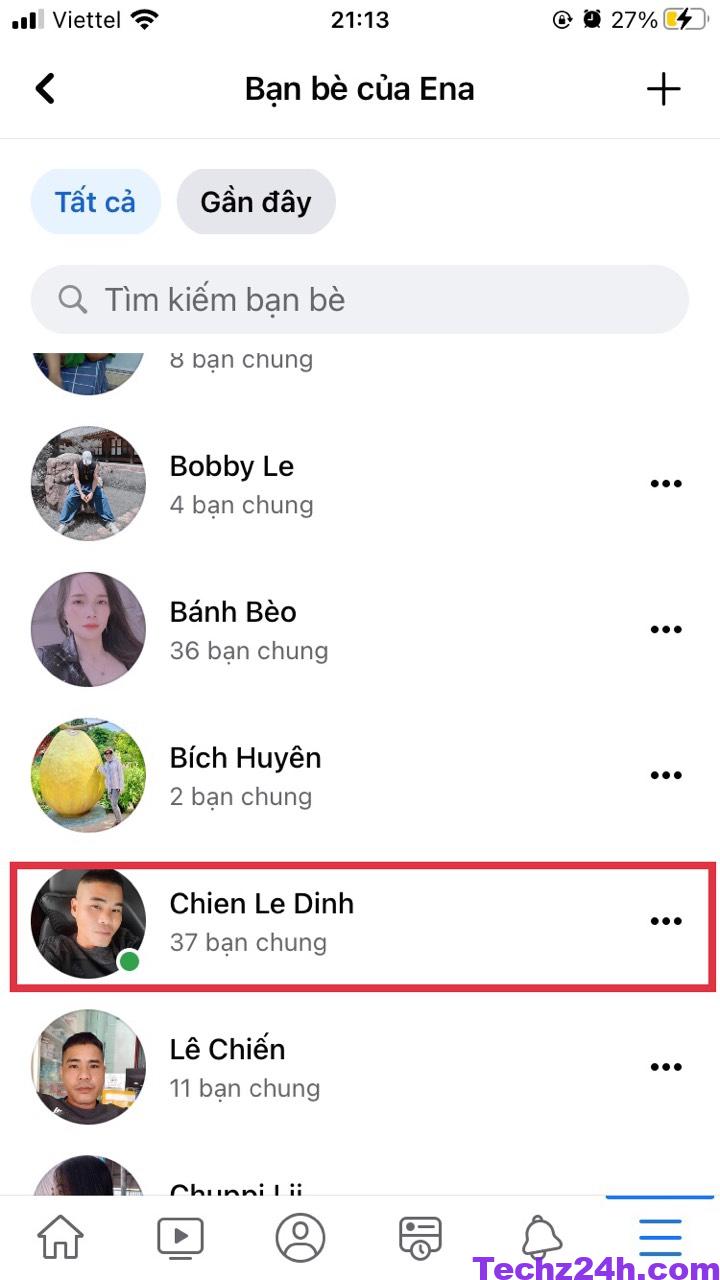Tap the plus icon to add friends
Screen dimensions: 720x1280
click(x=663, y=89)
